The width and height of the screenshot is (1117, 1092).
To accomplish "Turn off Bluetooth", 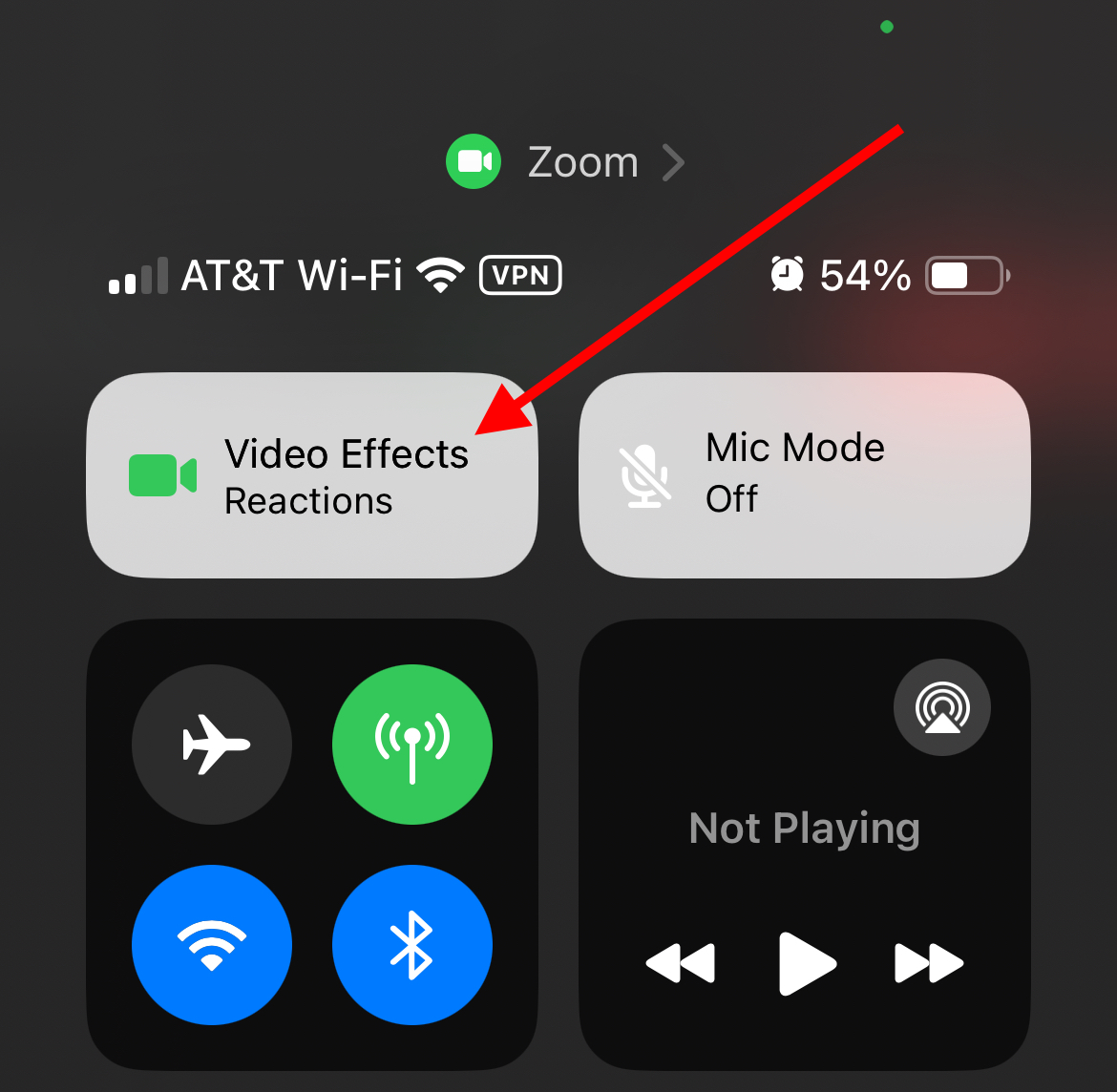I will [x=412, y=945].
